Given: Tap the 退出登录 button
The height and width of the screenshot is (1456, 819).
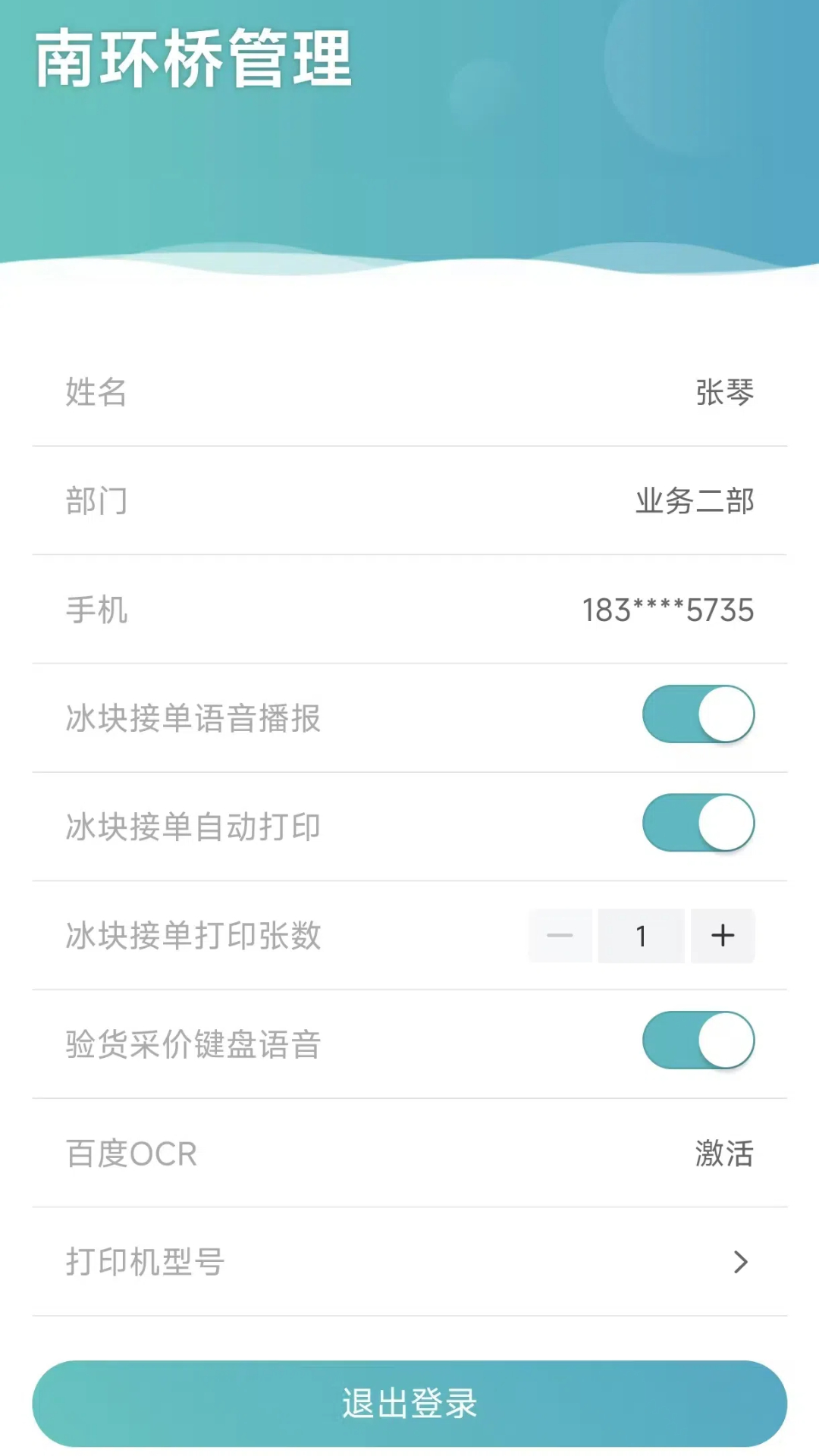Looking at the screenshot, I should (409, 1404).
